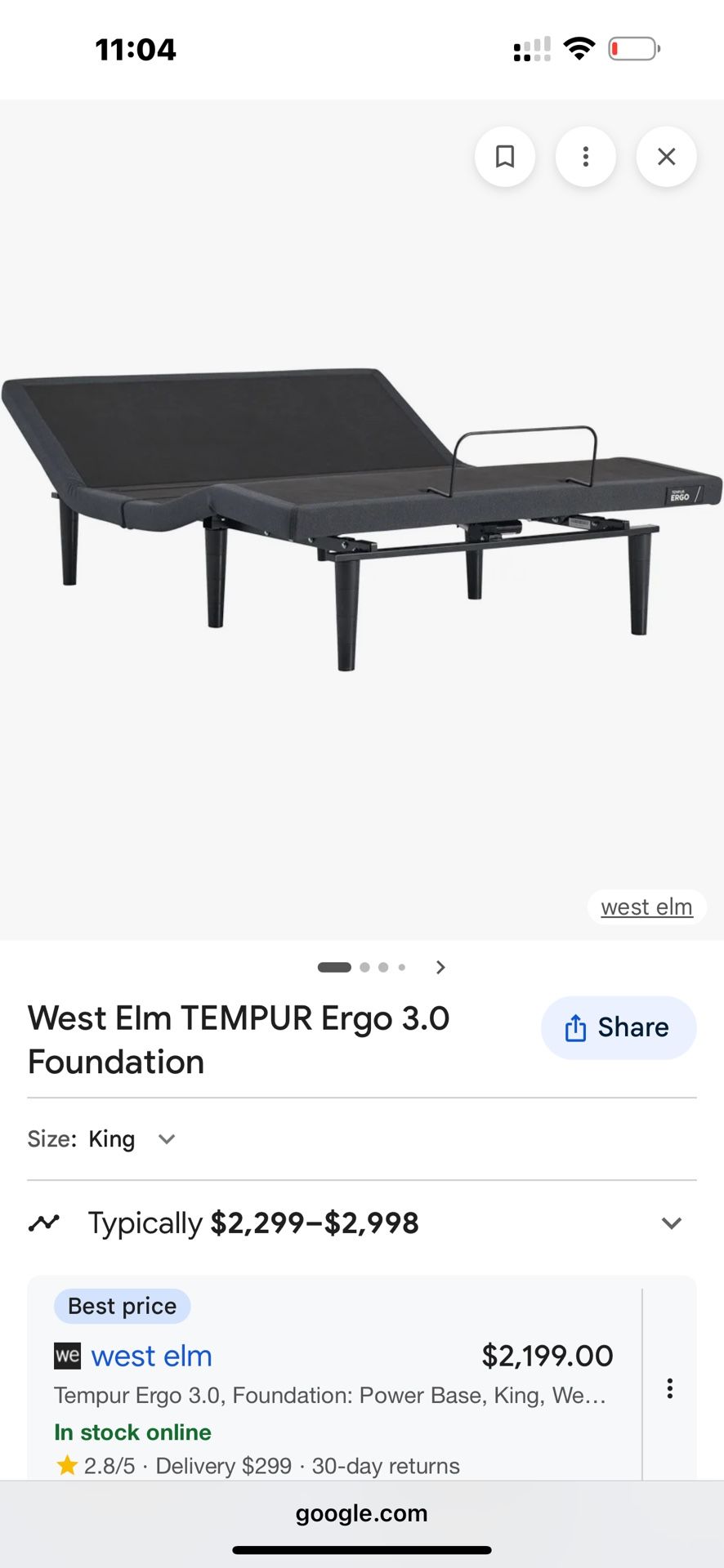The height and width of the screenshot is (1568, 724).
Task: Advance image carousel with right arrow
Action: (x=440, y=966)
